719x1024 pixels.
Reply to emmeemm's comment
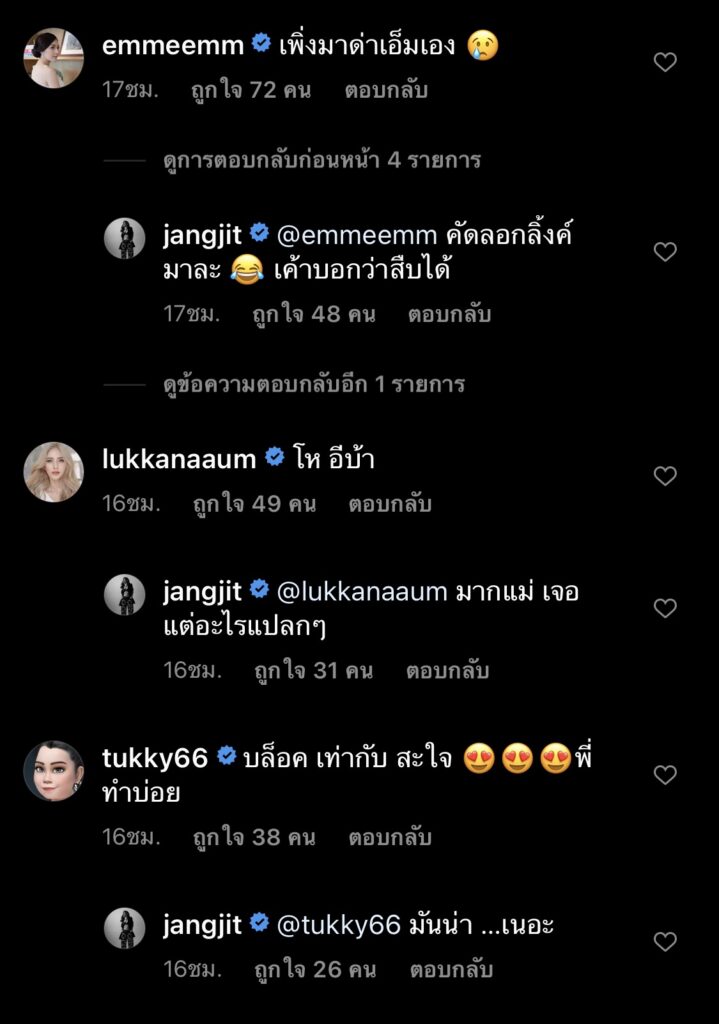tap(386, 90)
